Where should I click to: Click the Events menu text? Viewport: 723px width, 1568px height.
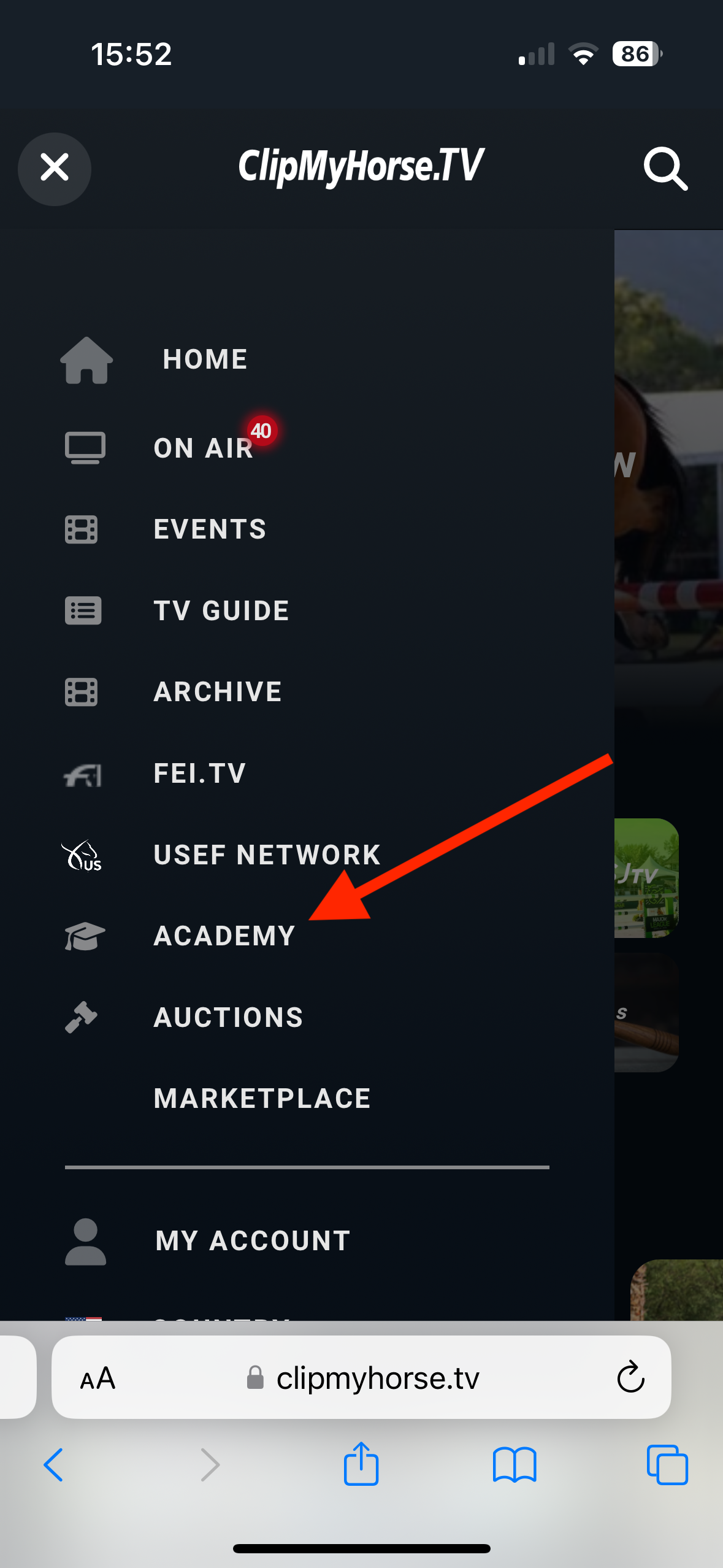pyautogui.click(x=209, y=529)
